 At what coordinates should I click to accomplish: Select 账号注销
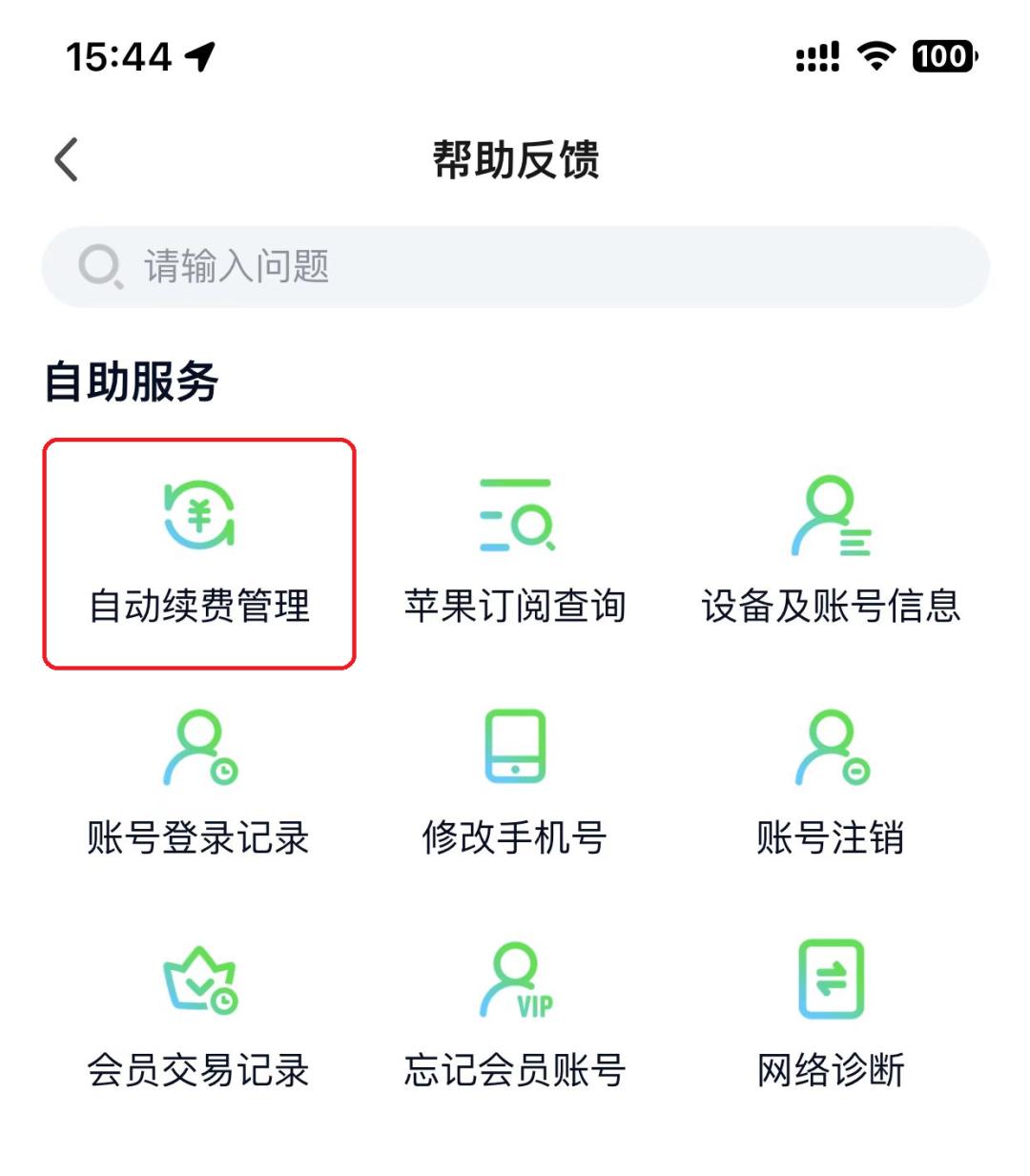(x=831, y=784)
